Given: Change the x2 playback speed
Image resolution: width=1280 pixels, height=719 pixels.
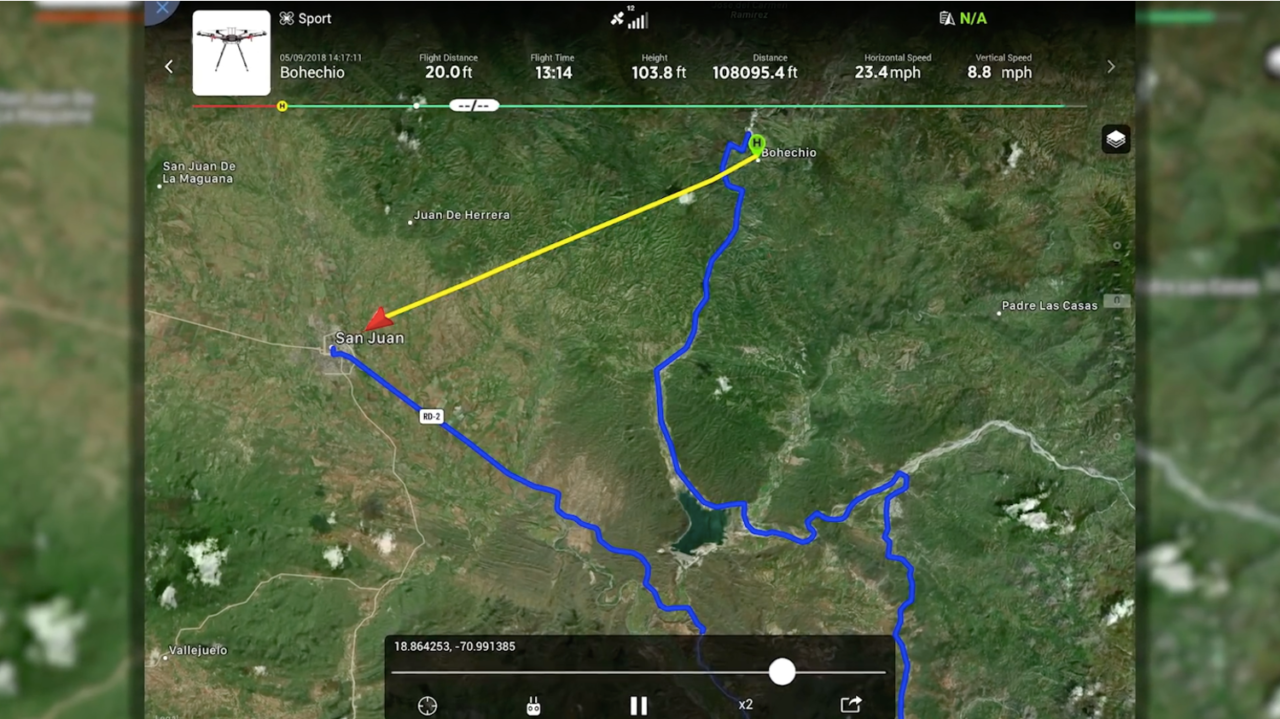Looking at the screenshot, I should 745,705.
